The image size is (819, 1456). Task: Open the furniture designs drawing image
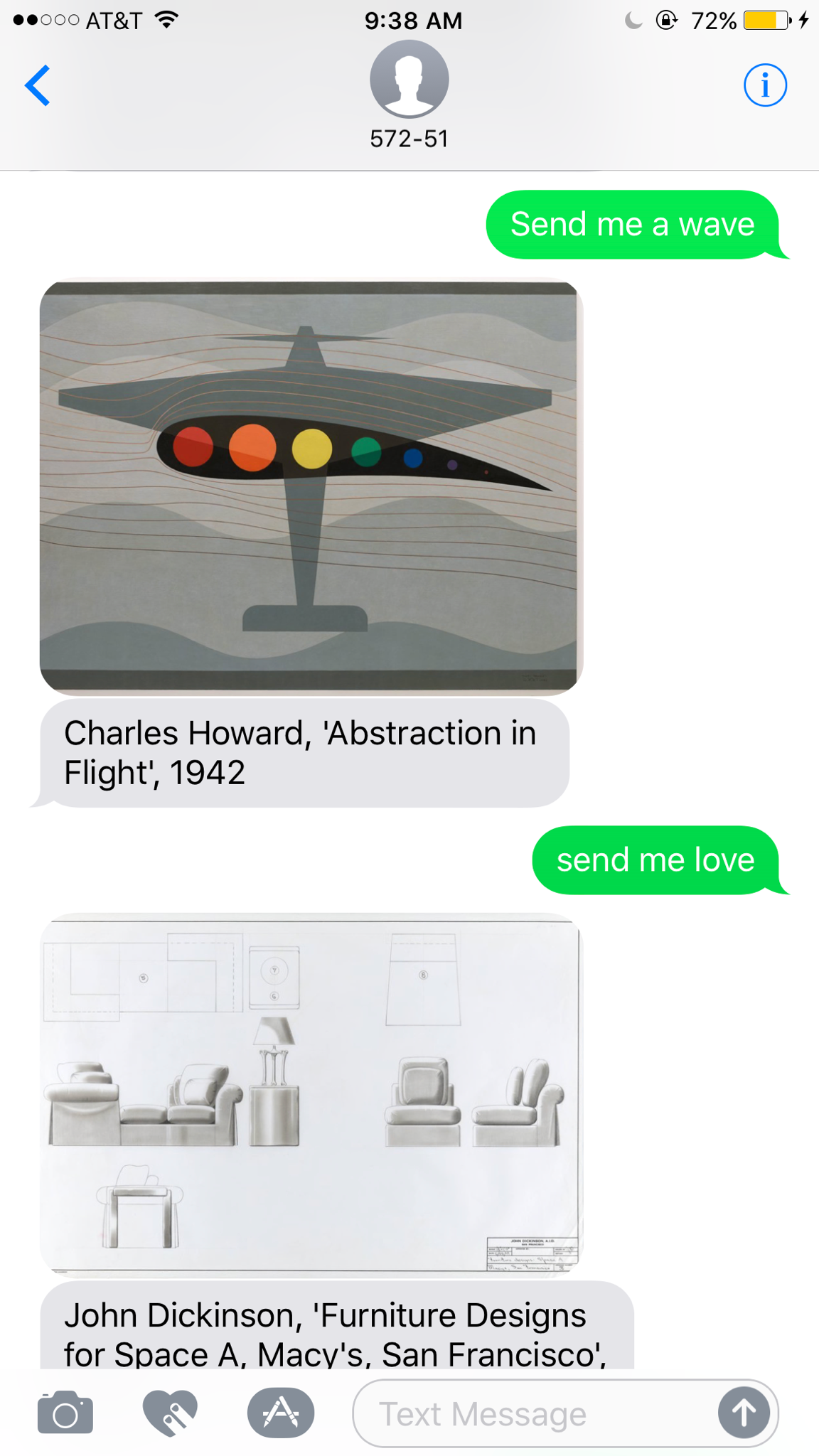[311, 1095]
